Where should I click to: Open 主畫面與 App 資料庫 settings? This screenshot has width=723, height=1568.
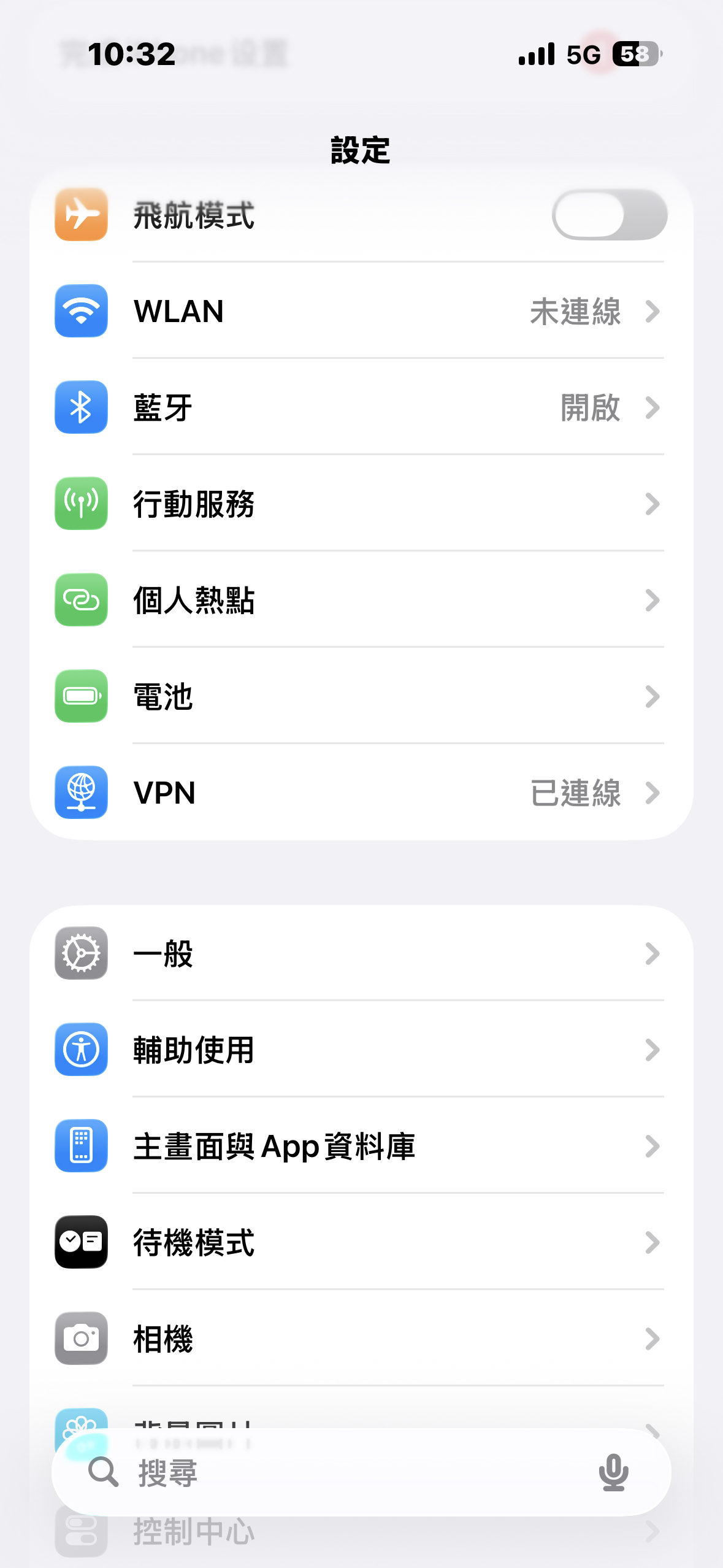361,1146
